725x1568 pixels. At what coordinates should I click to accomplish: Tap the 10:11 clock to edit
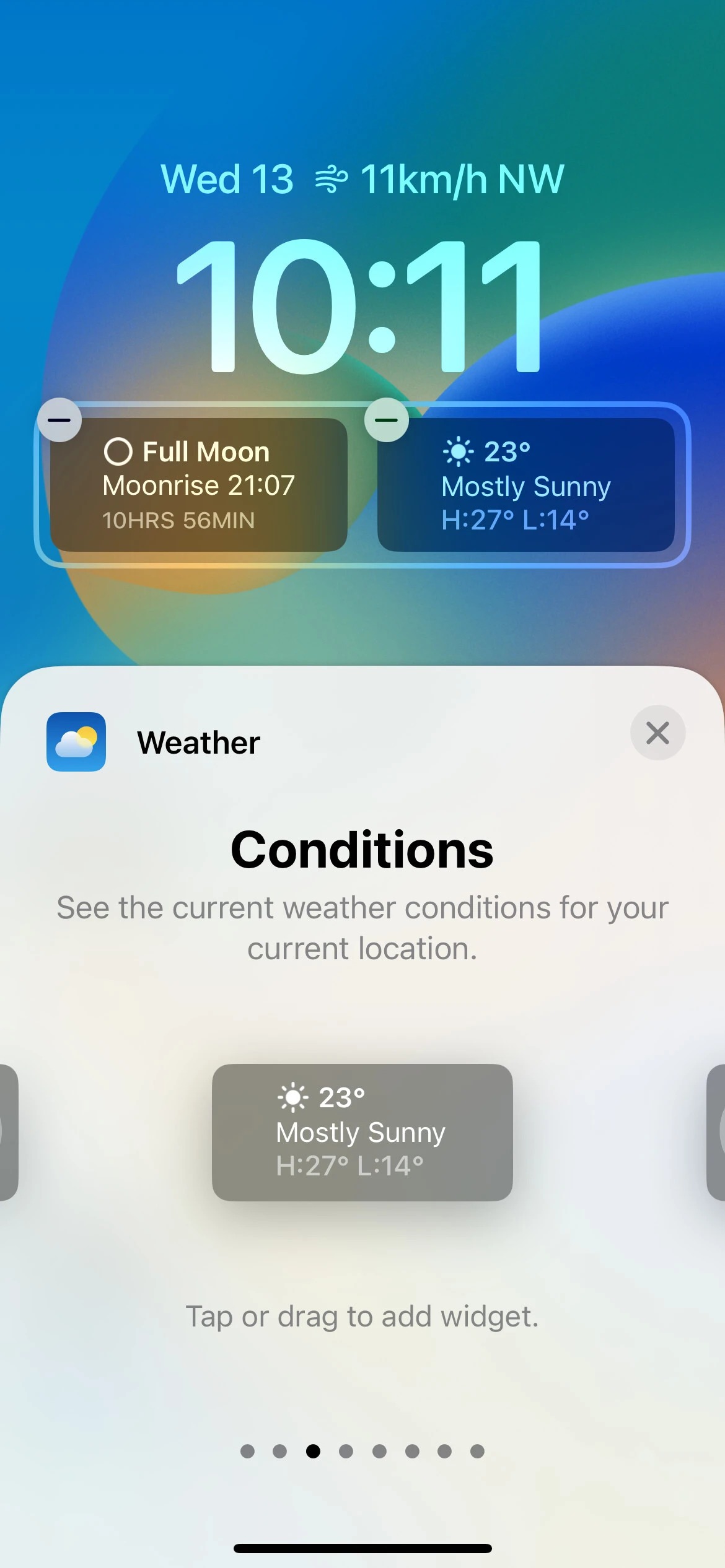[362, 307]
